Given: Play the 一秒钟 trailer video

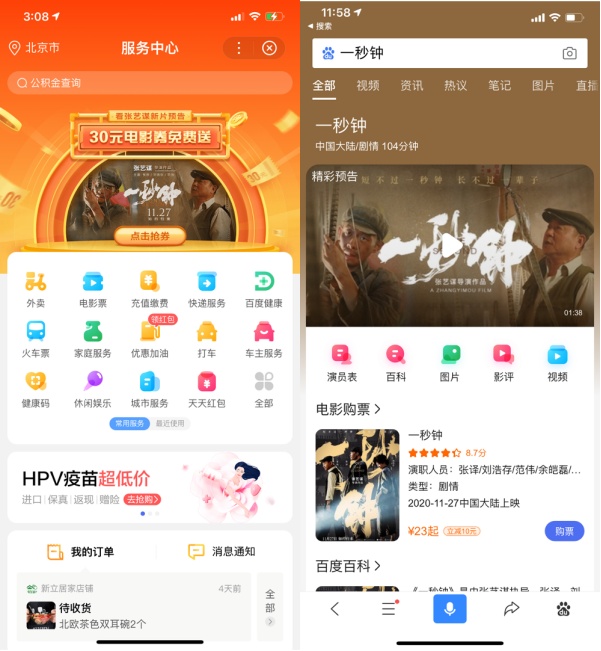Looking at the screenshot, I should click(x=450, y=245).
